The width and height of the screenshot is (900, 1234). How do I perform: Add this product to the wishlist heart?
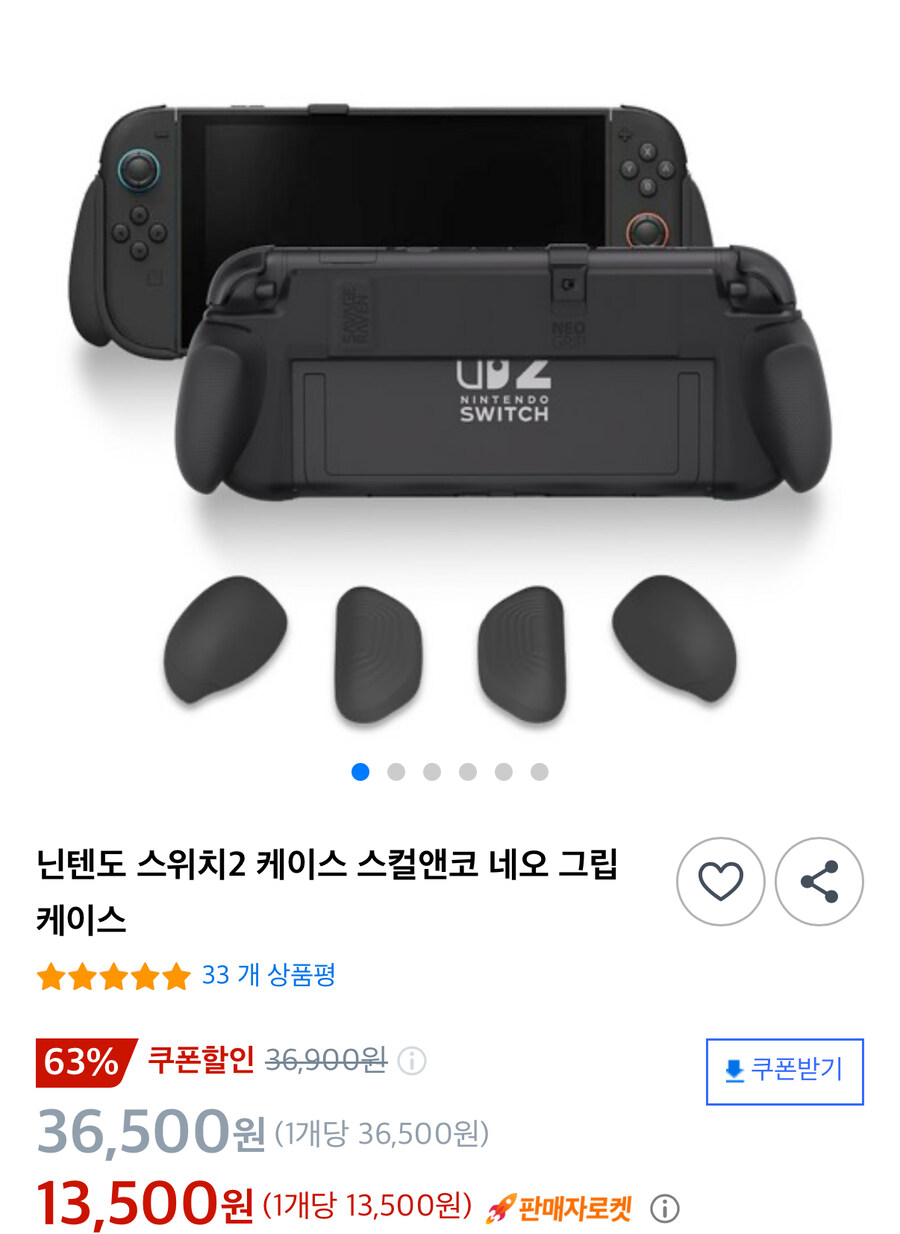point(720,881)
